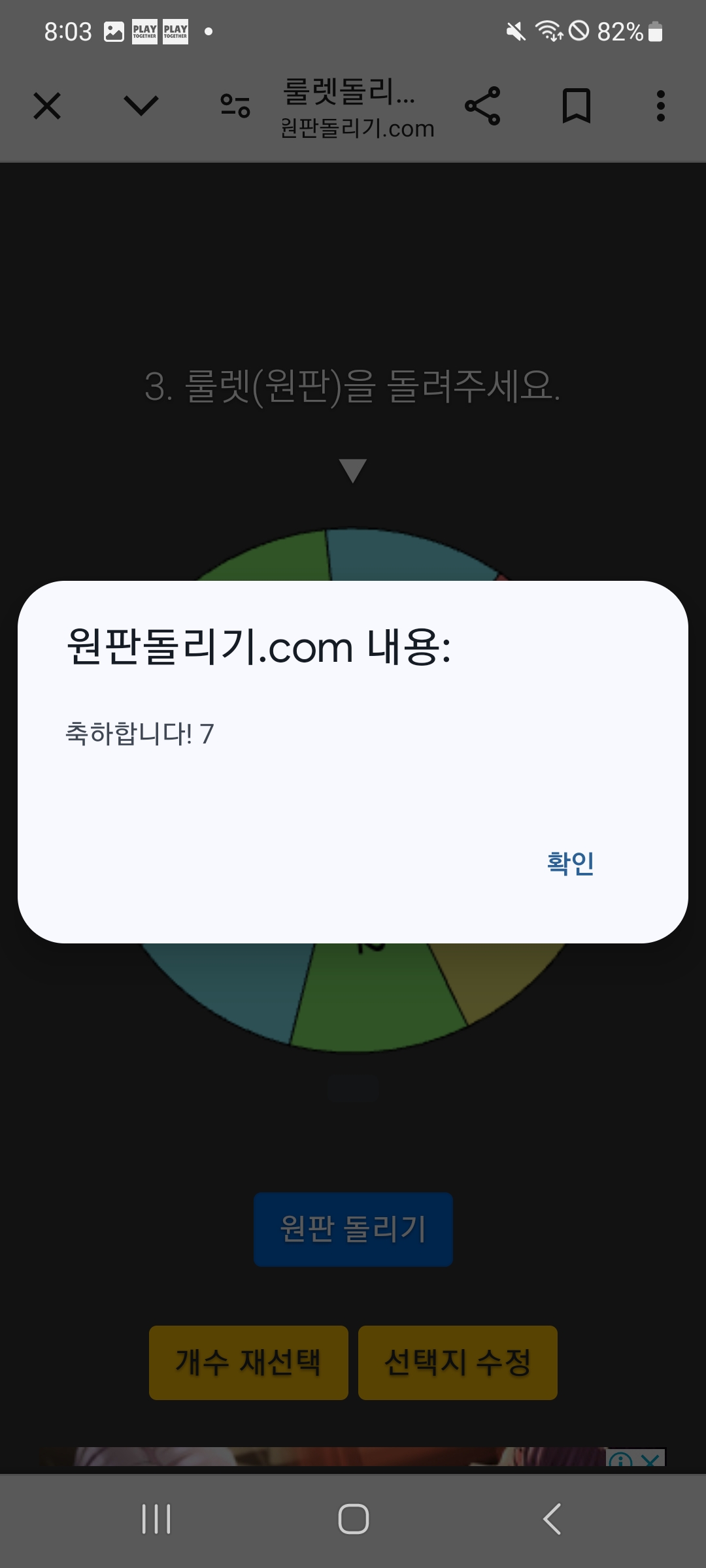This screenshot has width=706, height=1568.
Task: Open the browser overflow menu
Action: coord(660,106)
